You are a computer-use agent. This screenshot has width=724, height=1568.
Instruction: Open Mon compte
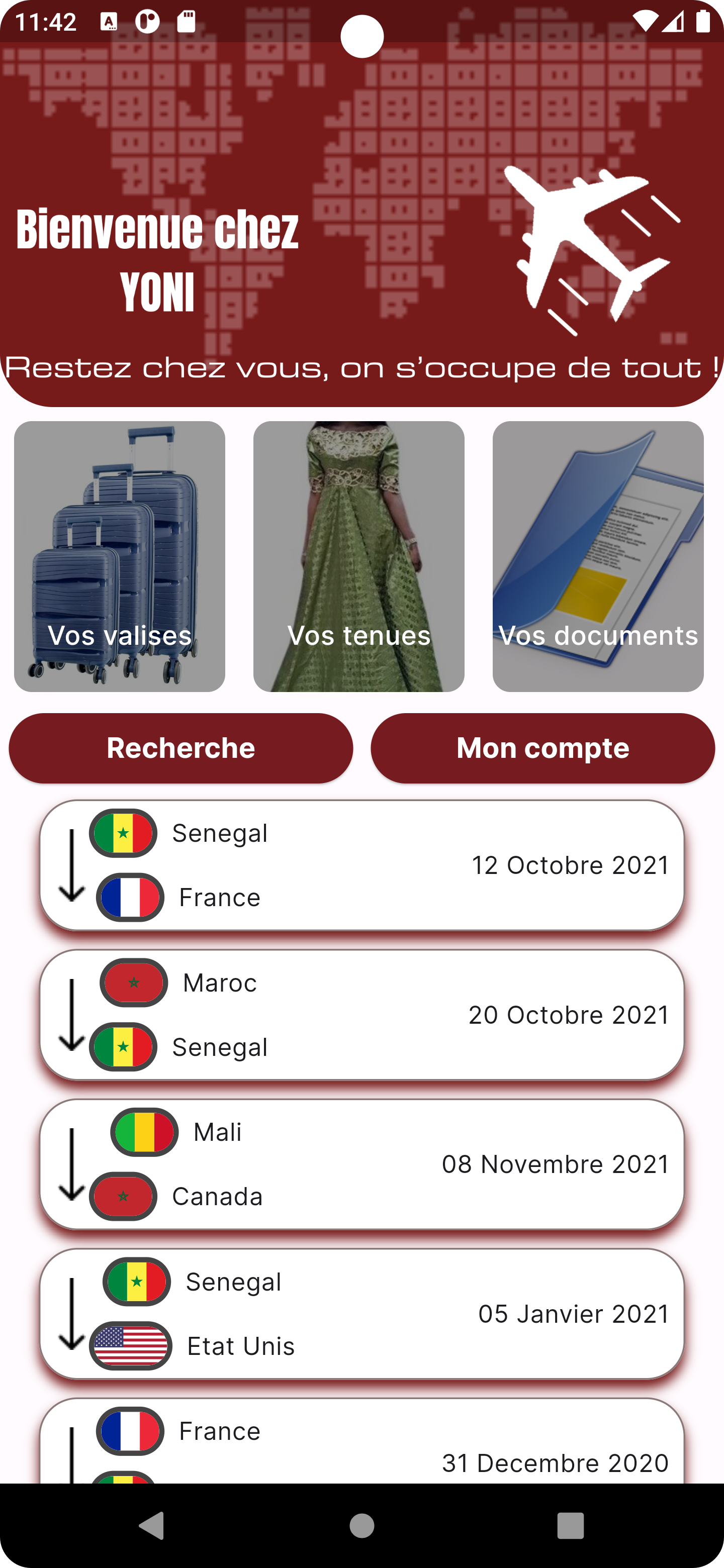(x=542, y=748)
